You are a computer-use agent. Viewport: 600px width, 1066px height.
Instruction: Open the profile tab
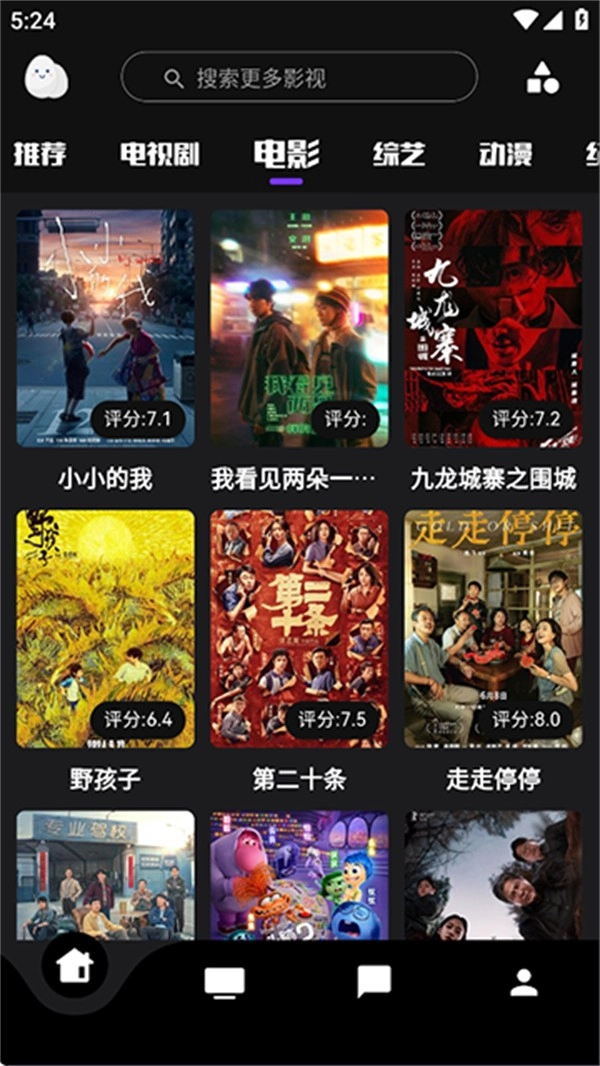pyautogui.click(x=524, y=982)
